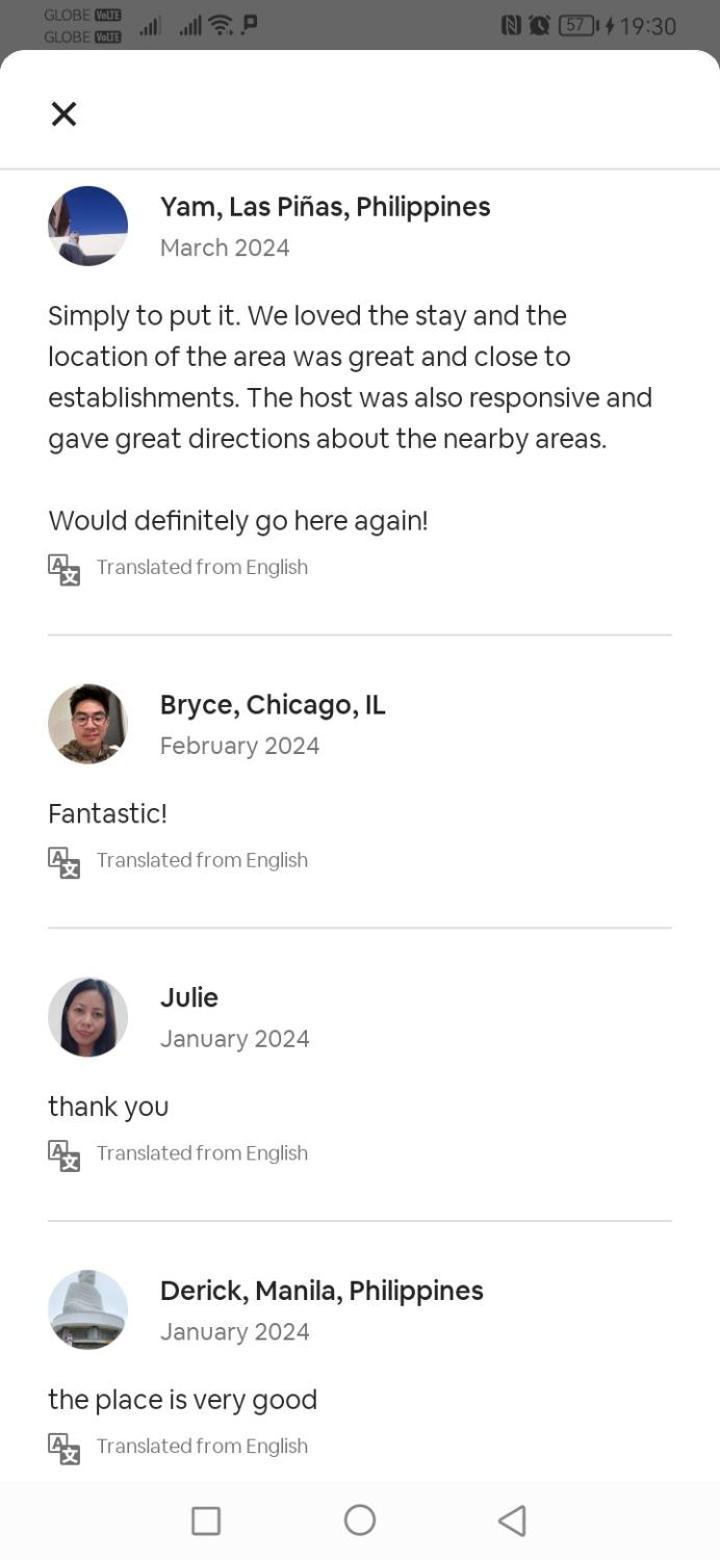Image resolution: width=720 pixels, height=1560 pixels.
Task: Open Bryce's profile picture
Action: [x=88, y=724]
